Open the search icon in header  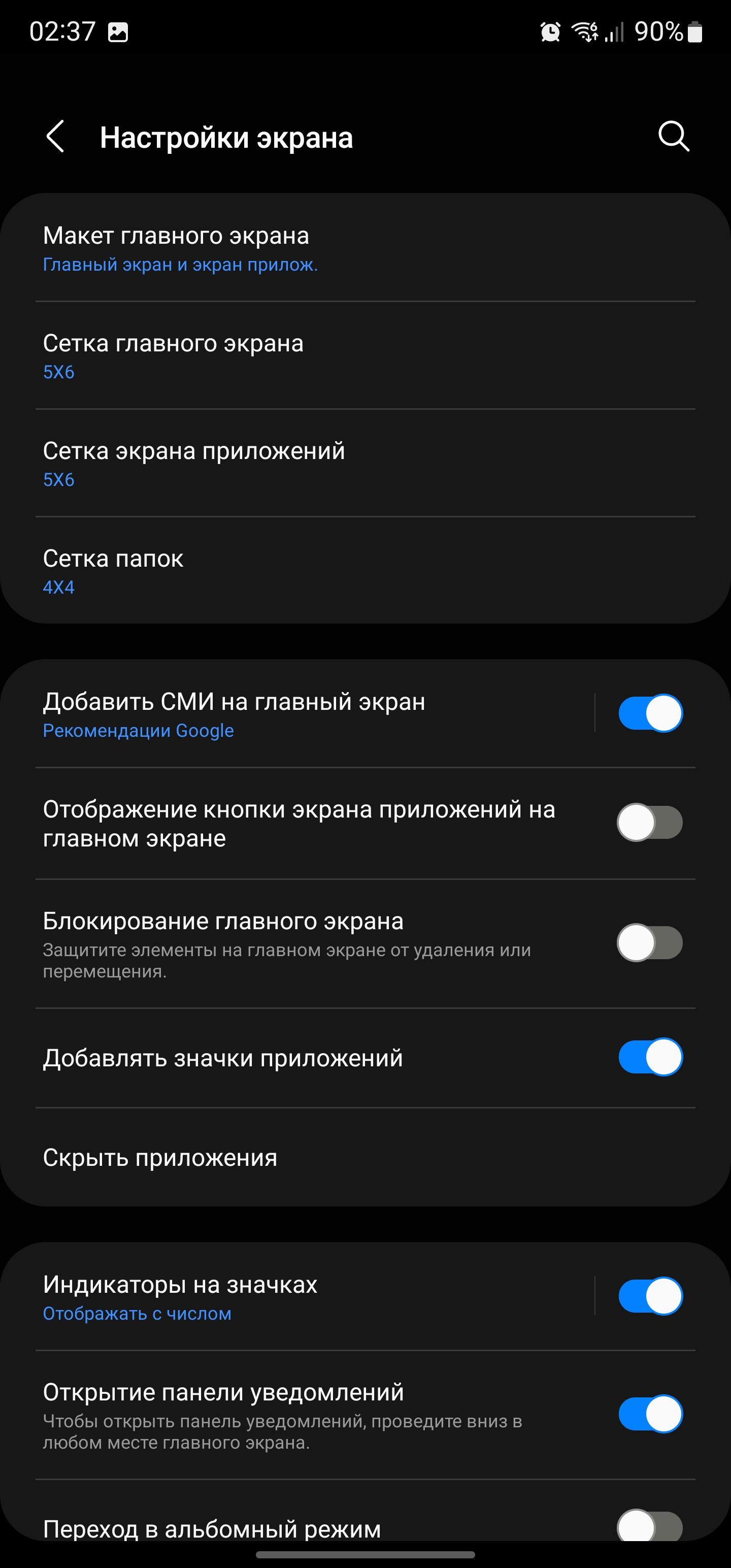click(x=673, y=137)
